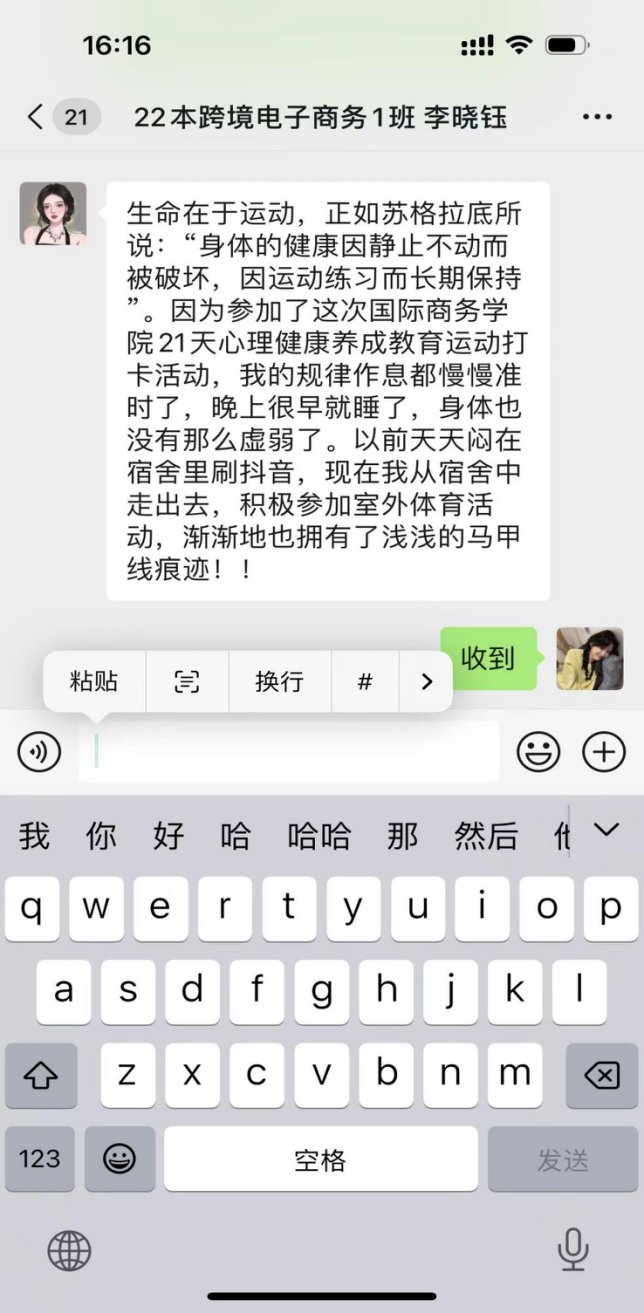Switch keyboard to 123 numbers
This screenshot has width=644, height=1313.
[x=40, y=1159]
